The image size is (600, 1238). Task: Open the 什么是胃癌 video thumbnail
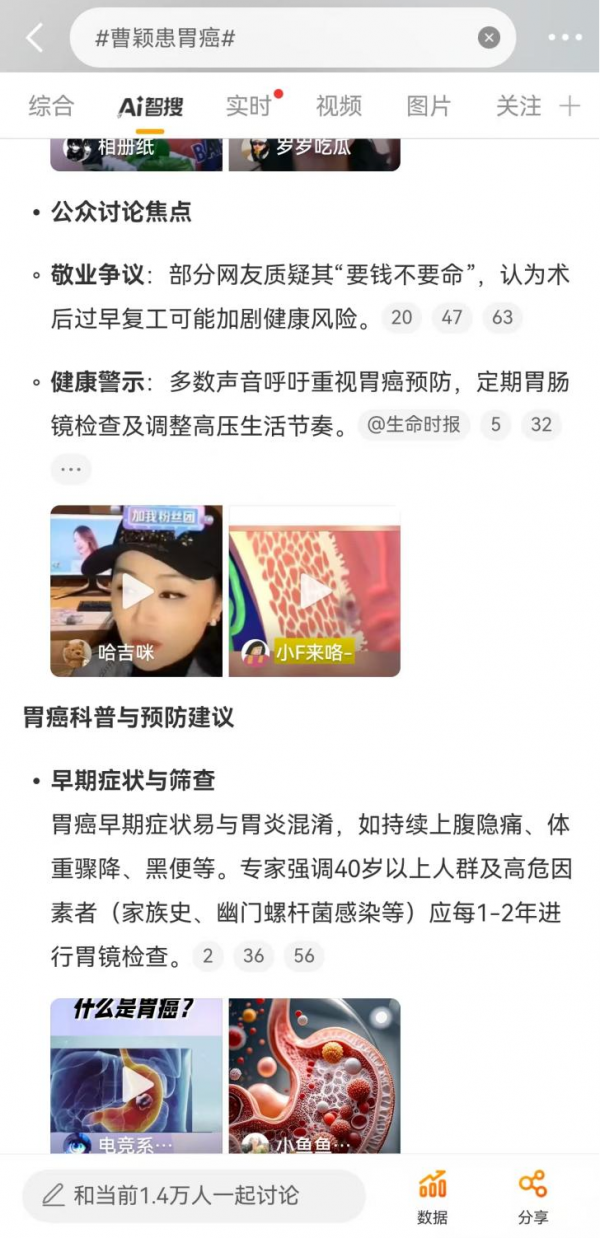(136, 1076)
